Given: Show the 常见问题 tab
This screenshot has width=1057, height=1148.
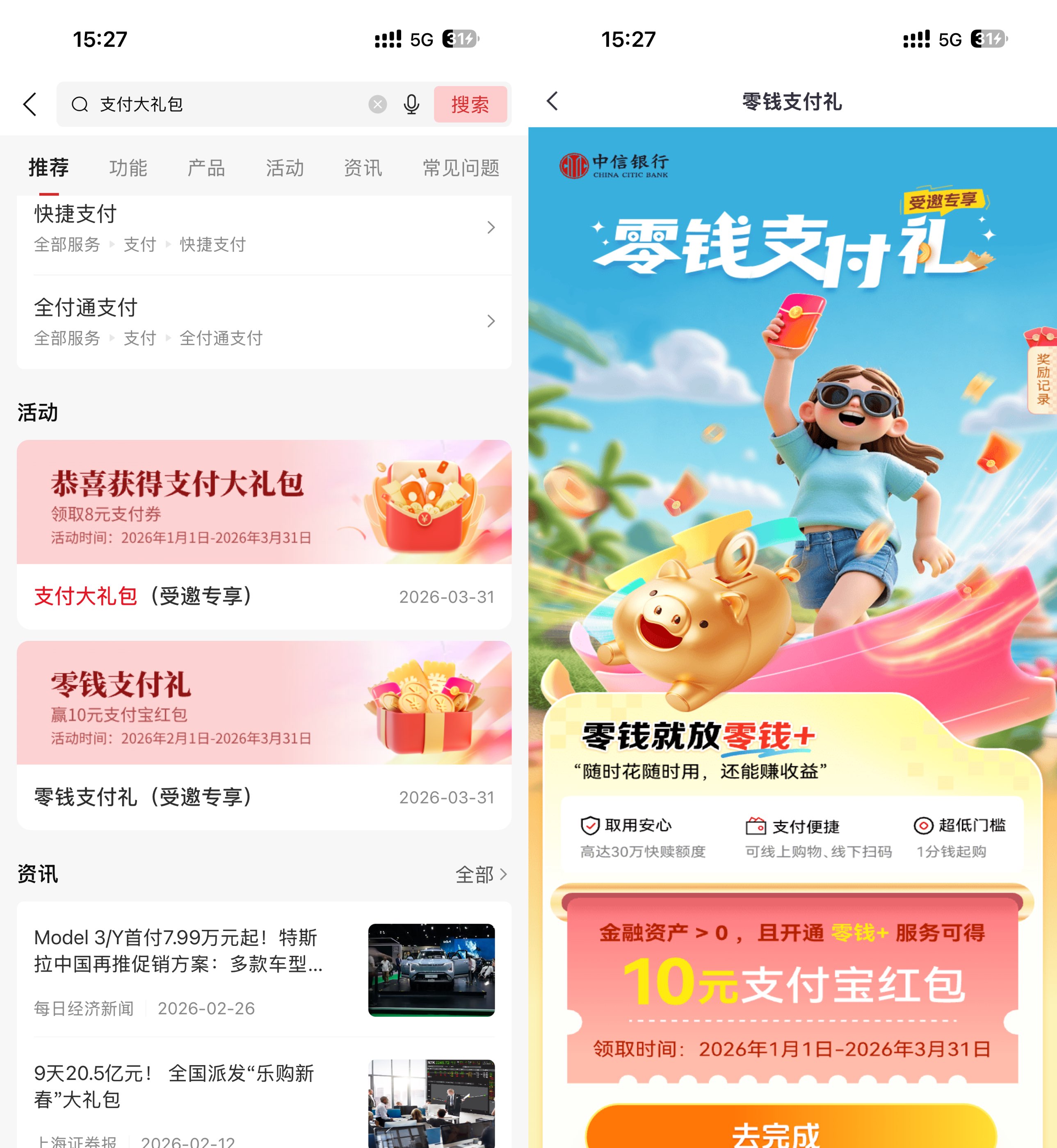Looking at the screenshot, I should click(x=461, y=168).
